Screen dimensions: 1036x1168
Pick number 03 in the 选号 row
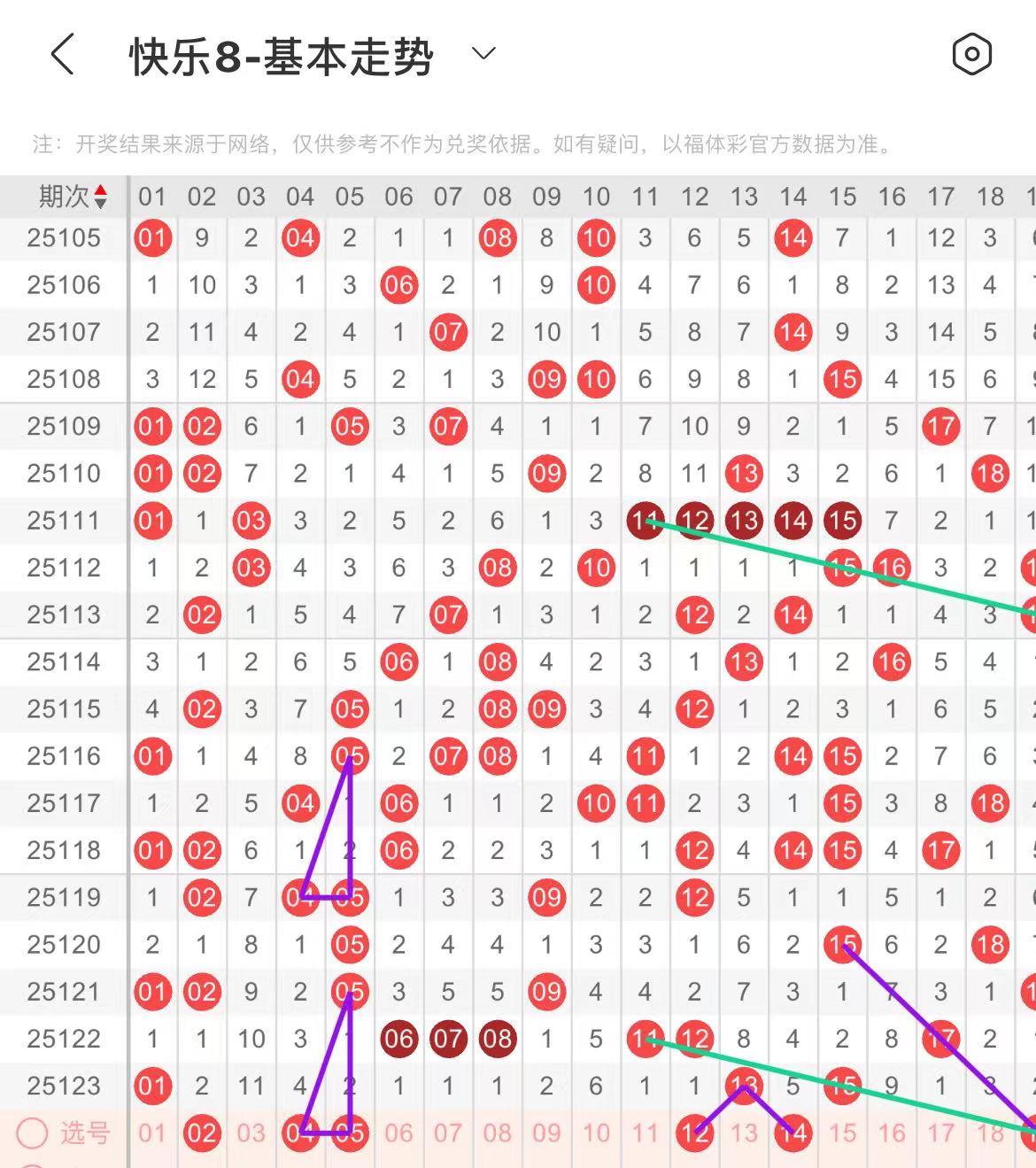pyautogui.click(x=251, y=1133)
